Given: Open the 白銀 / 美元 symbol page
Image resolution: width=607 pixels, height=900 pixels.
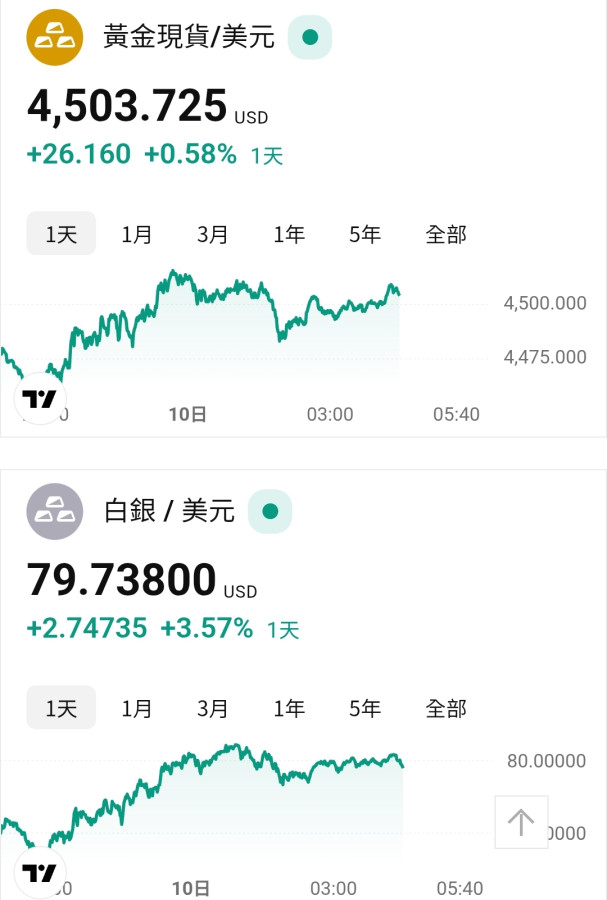Looking at the screenshot, I should (169, 512).
